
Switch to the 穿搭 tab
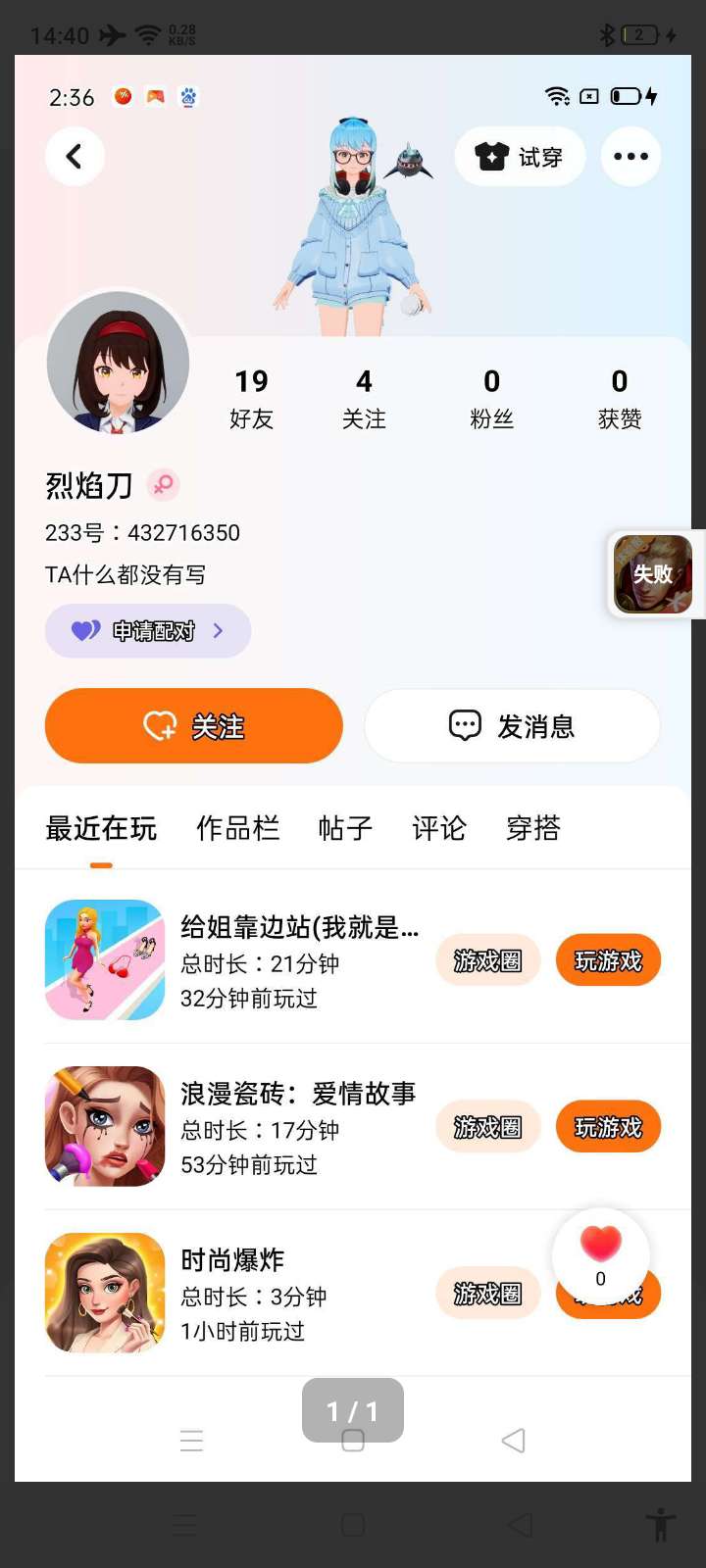point(532,828)
